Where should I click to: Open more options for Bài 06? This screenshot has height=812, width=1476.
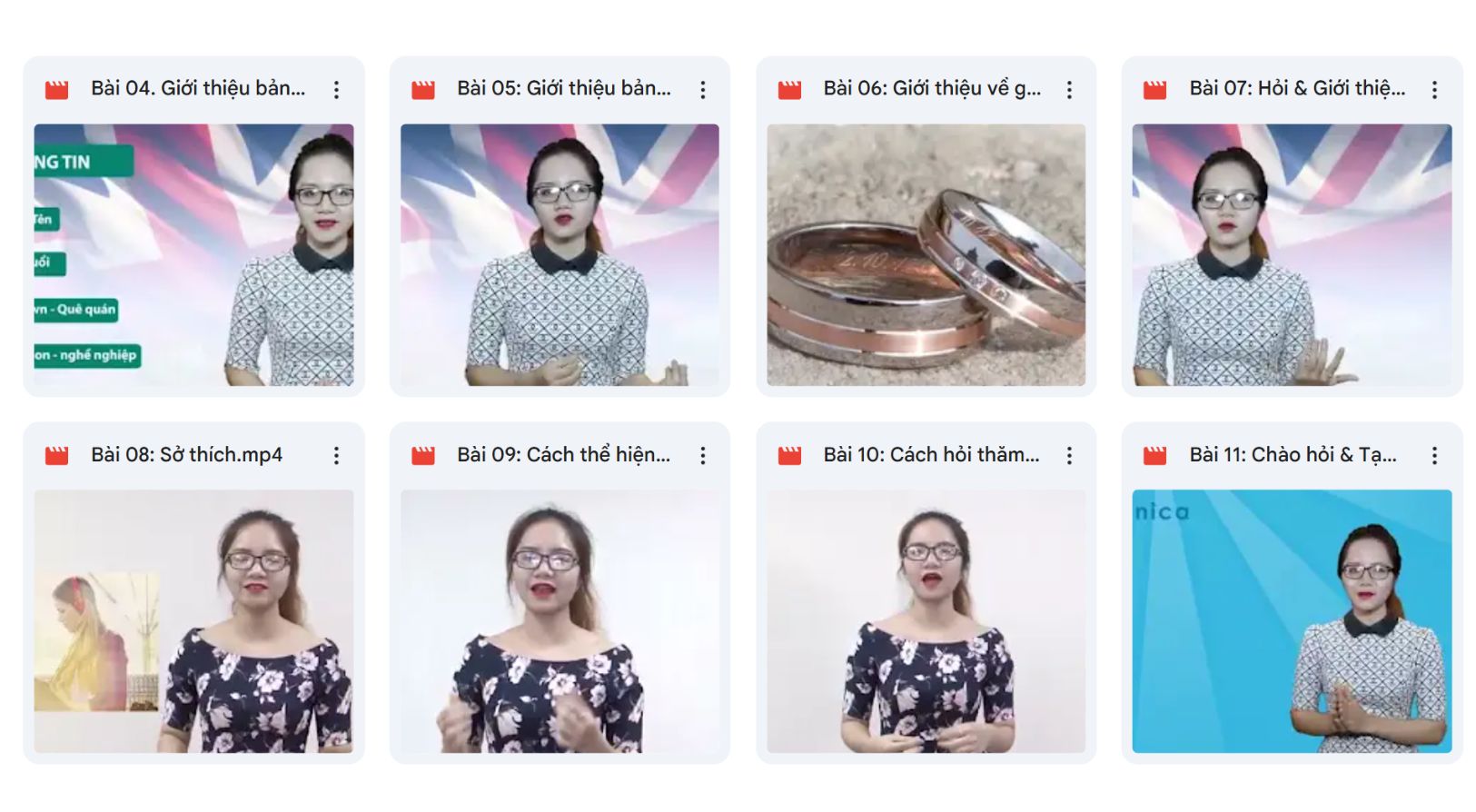point(1069,89)
